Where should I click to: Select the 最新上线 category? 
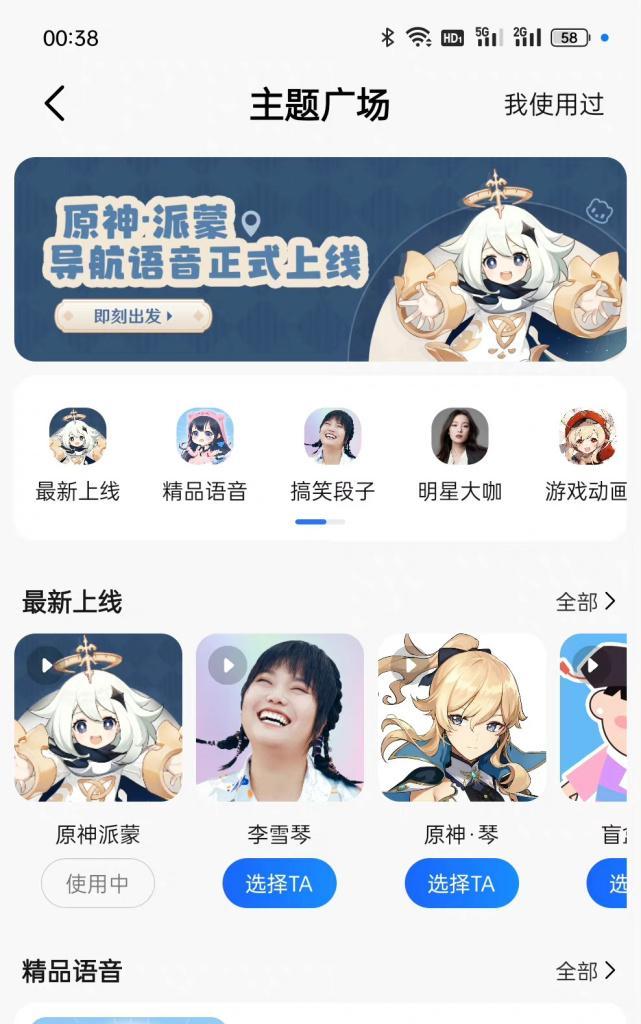[x=78, y=456]
